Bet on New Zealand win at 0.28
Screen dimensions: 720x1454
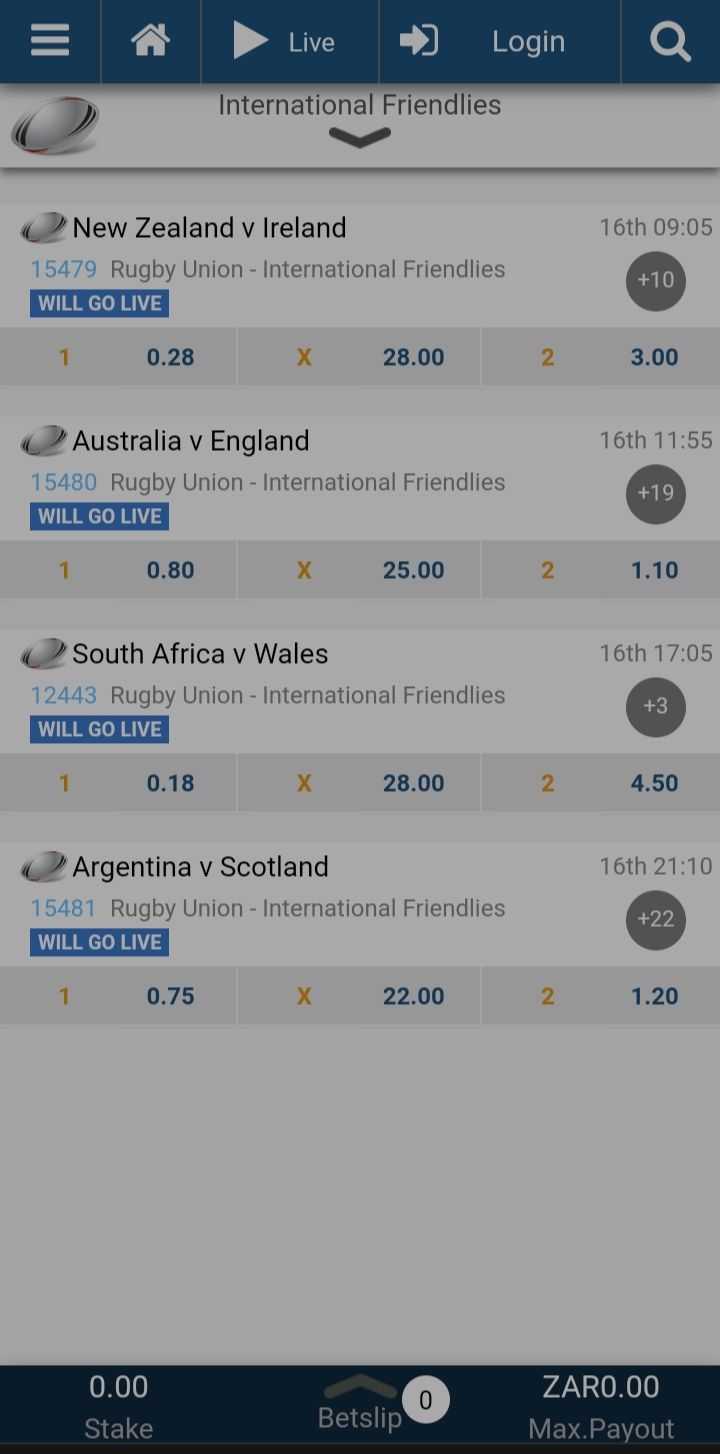[118, 357]
